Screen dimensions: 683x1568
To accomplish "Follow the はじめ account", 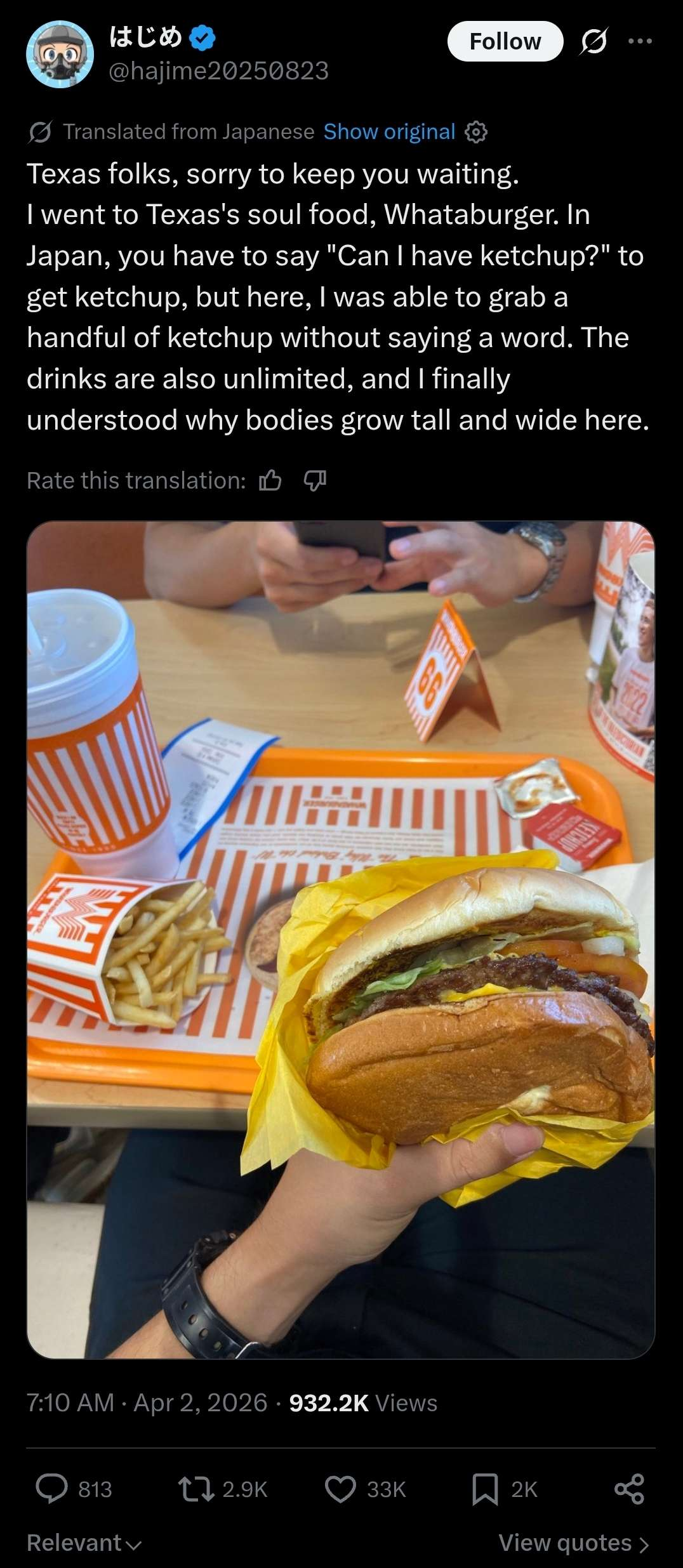I will pyautogui.click(x=505, y=41).
